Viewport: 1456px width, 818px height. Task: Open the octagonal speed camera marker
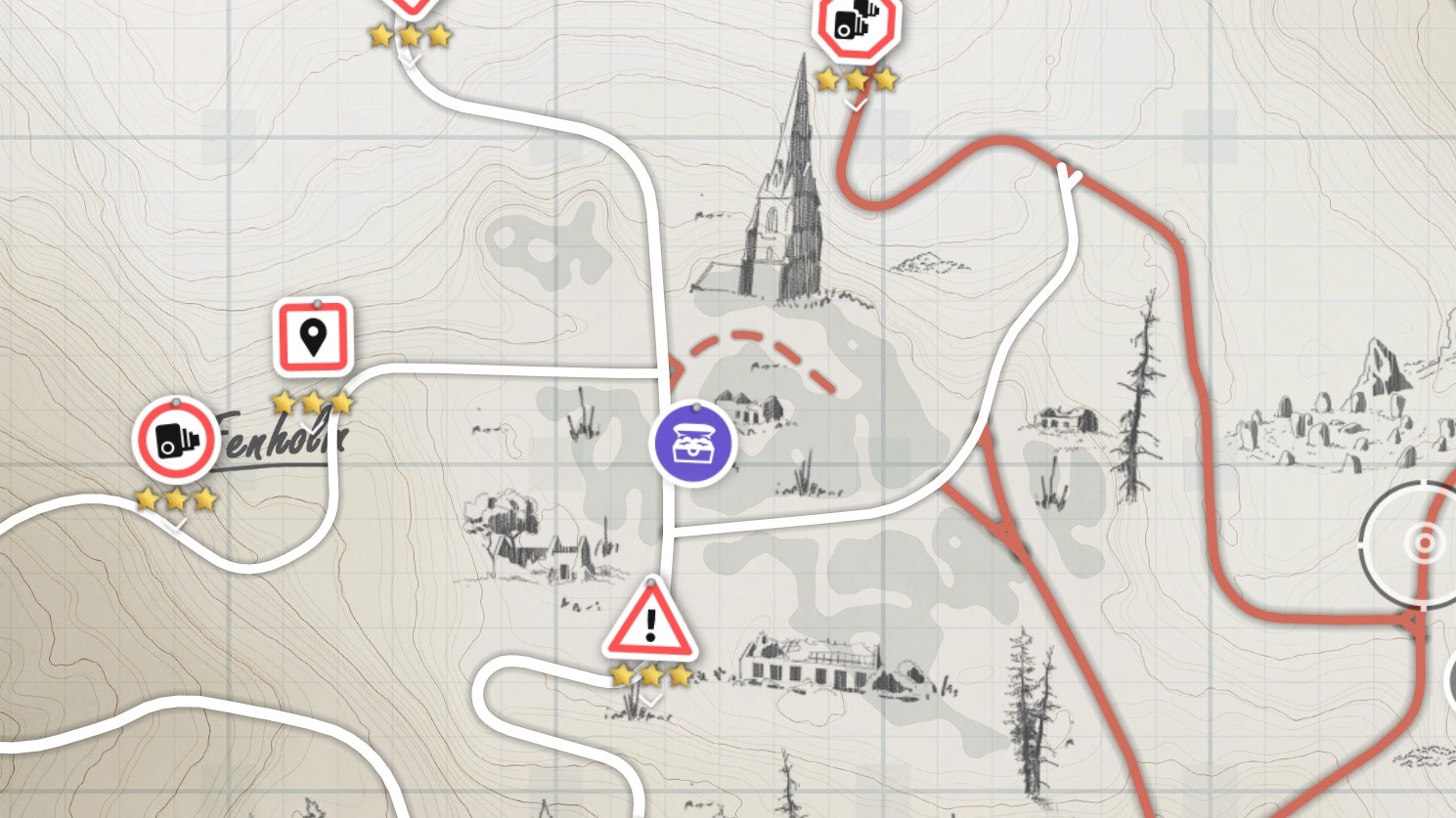(x=858, y=22)
